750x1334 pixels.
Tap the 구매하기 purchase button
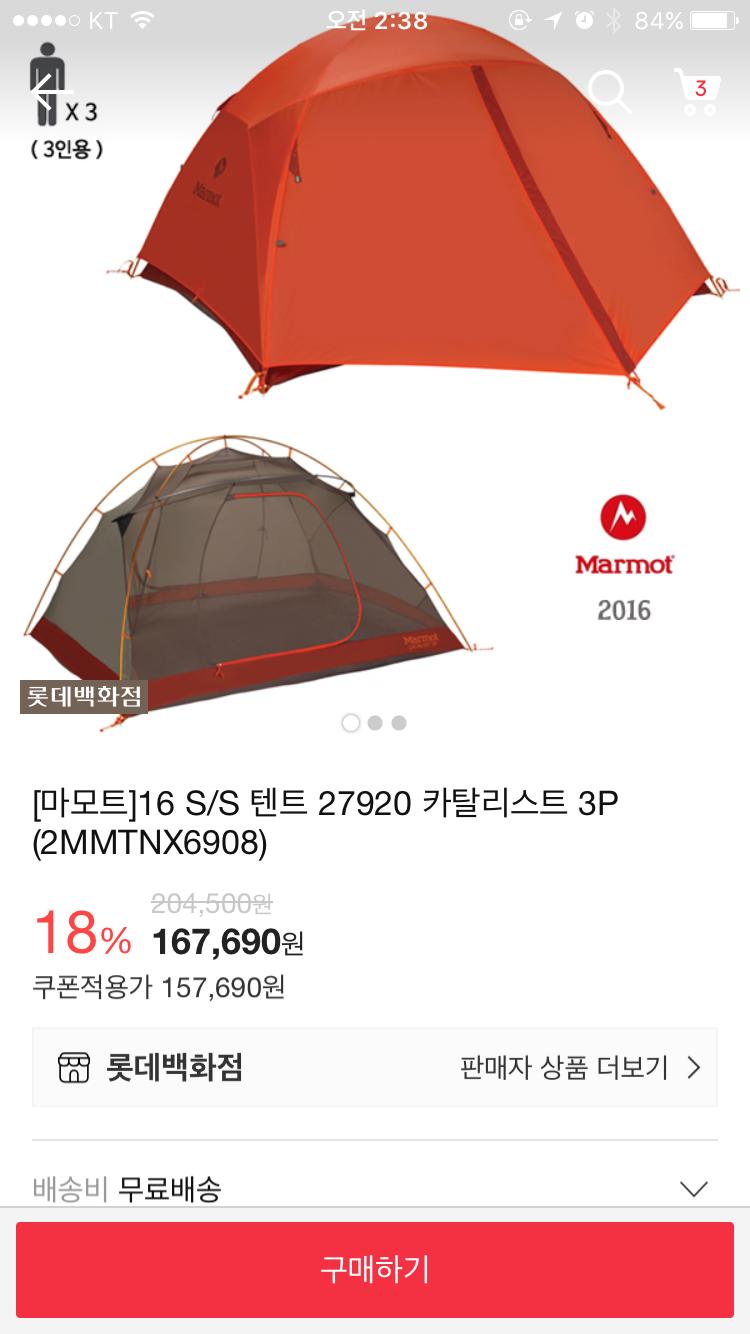[x=375, y=1269]
